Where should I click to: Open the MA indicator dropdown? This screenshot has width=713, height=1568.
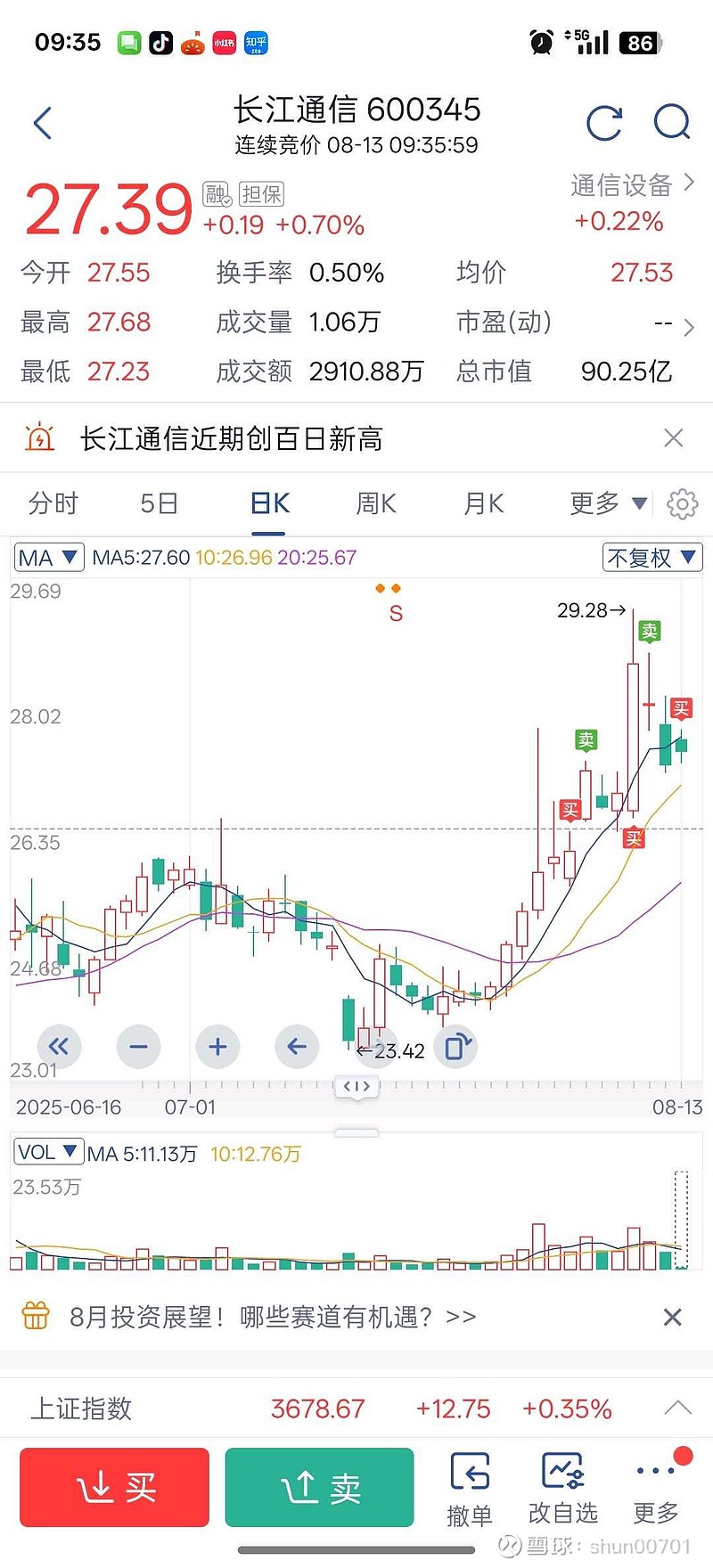pyautogui.click(x=49, y=557)
